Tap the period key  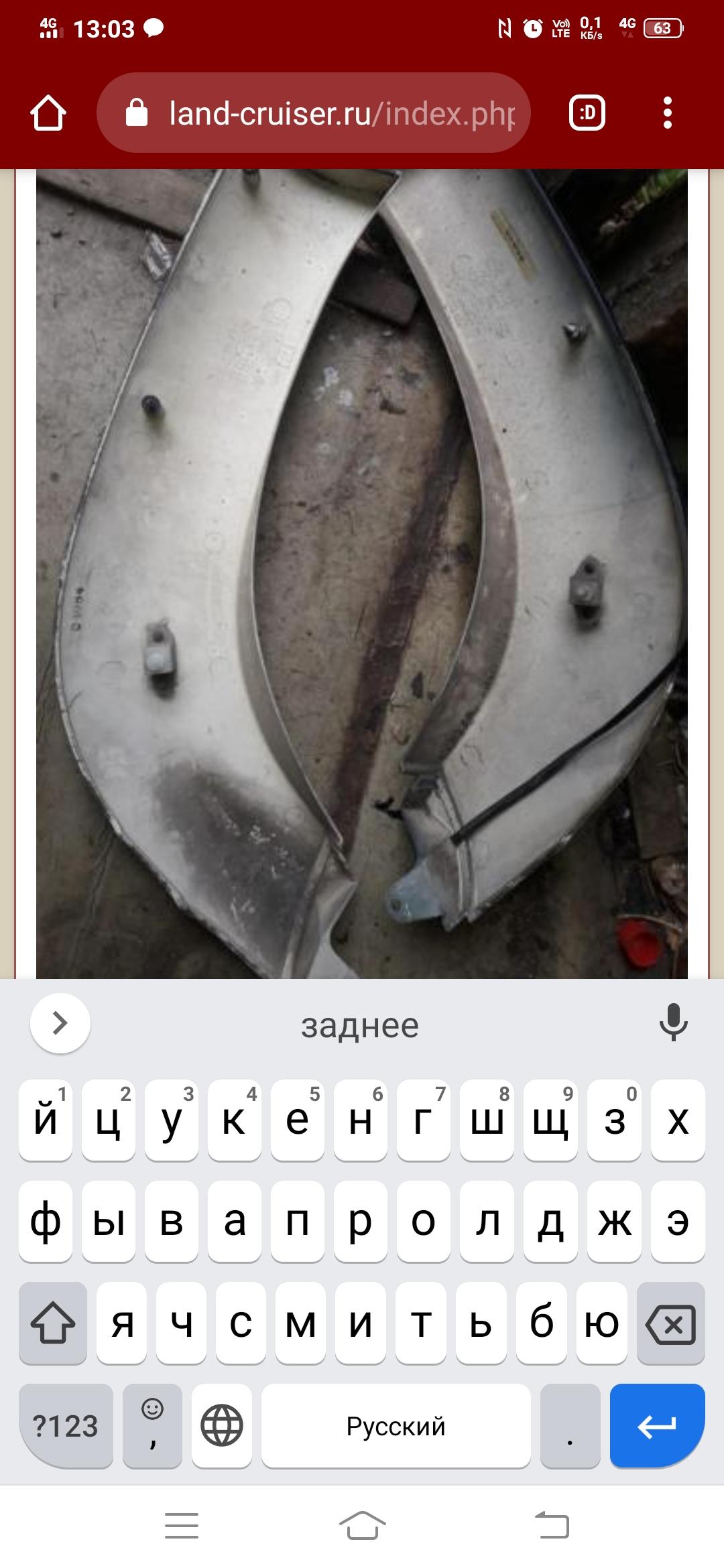coord(569,1427)
